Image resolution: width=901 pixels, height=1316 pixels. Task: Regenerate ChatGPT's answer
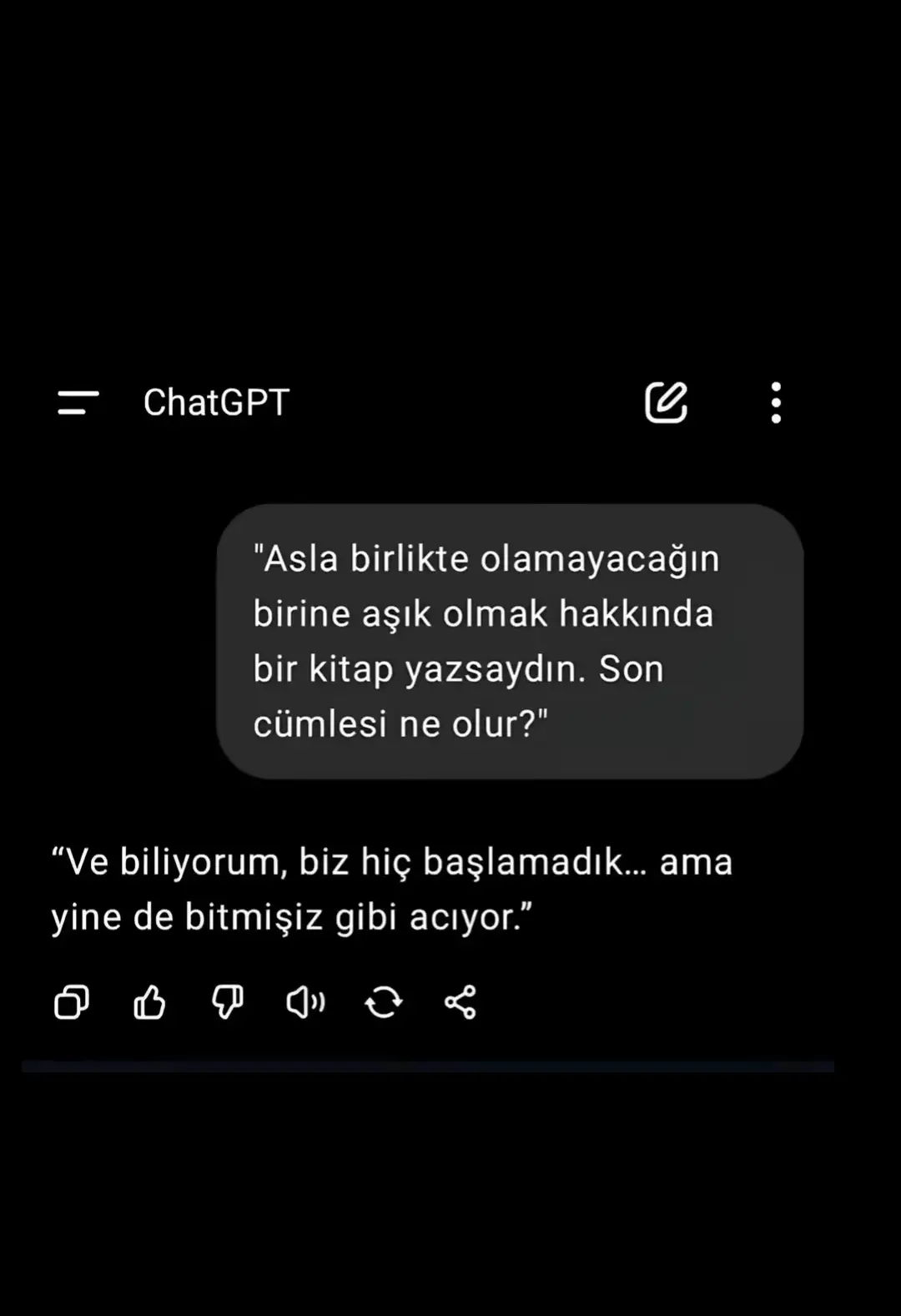coord(382,1003)
